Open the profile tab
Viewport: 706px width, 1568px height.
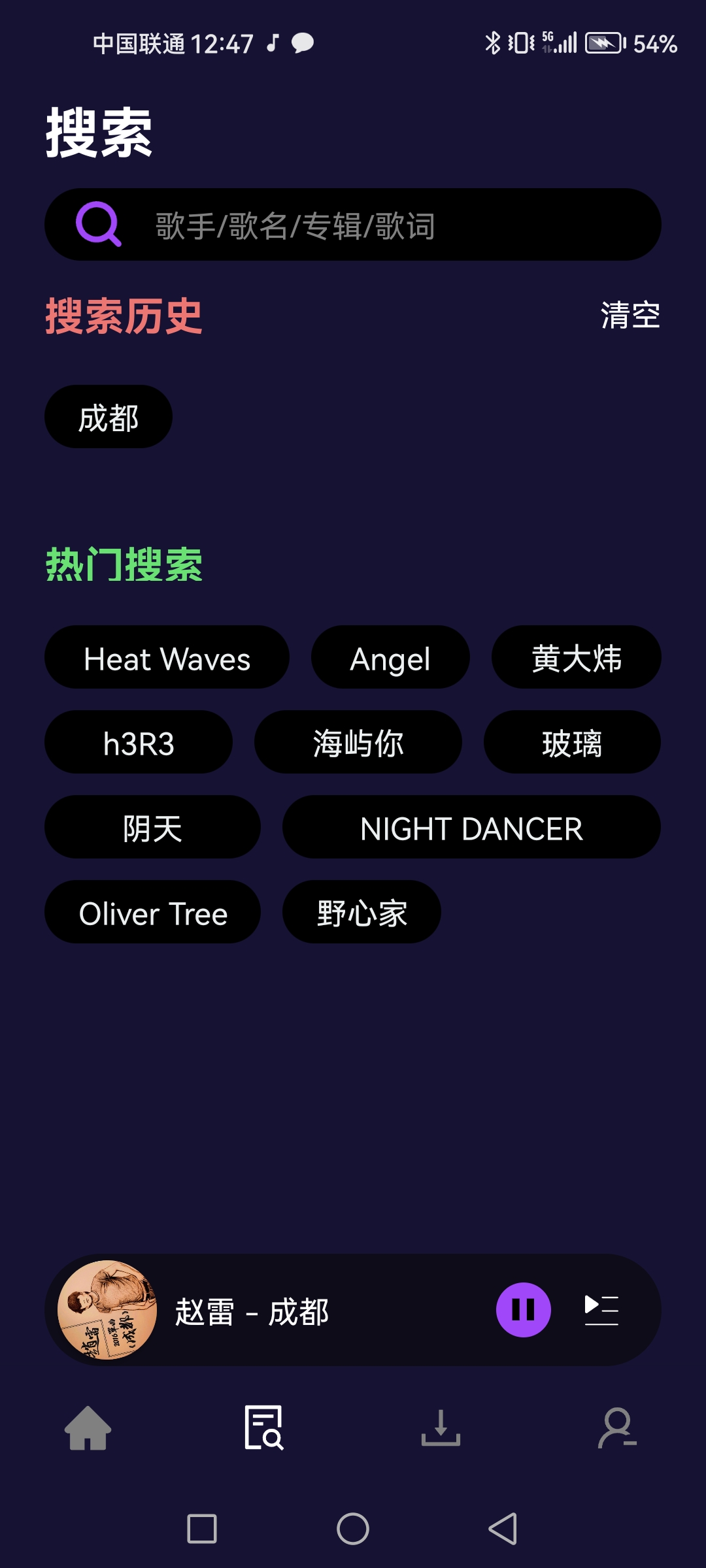[617, 1428]
